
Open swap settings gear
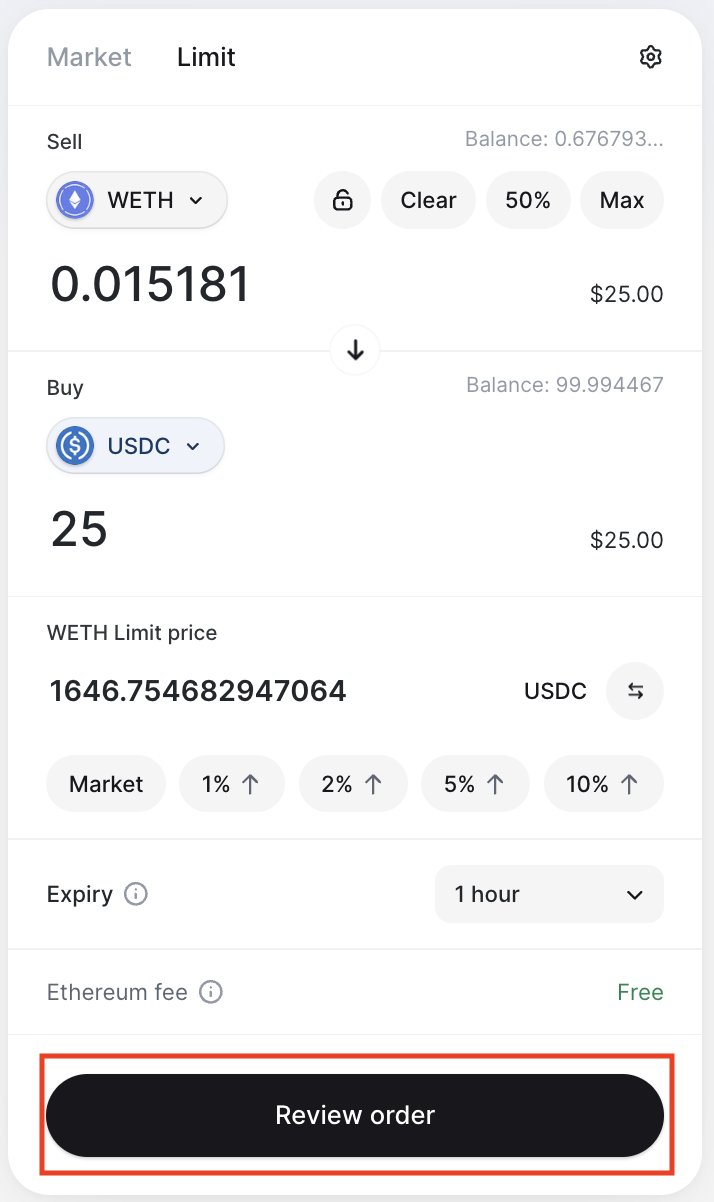click(x=651, y=57)
